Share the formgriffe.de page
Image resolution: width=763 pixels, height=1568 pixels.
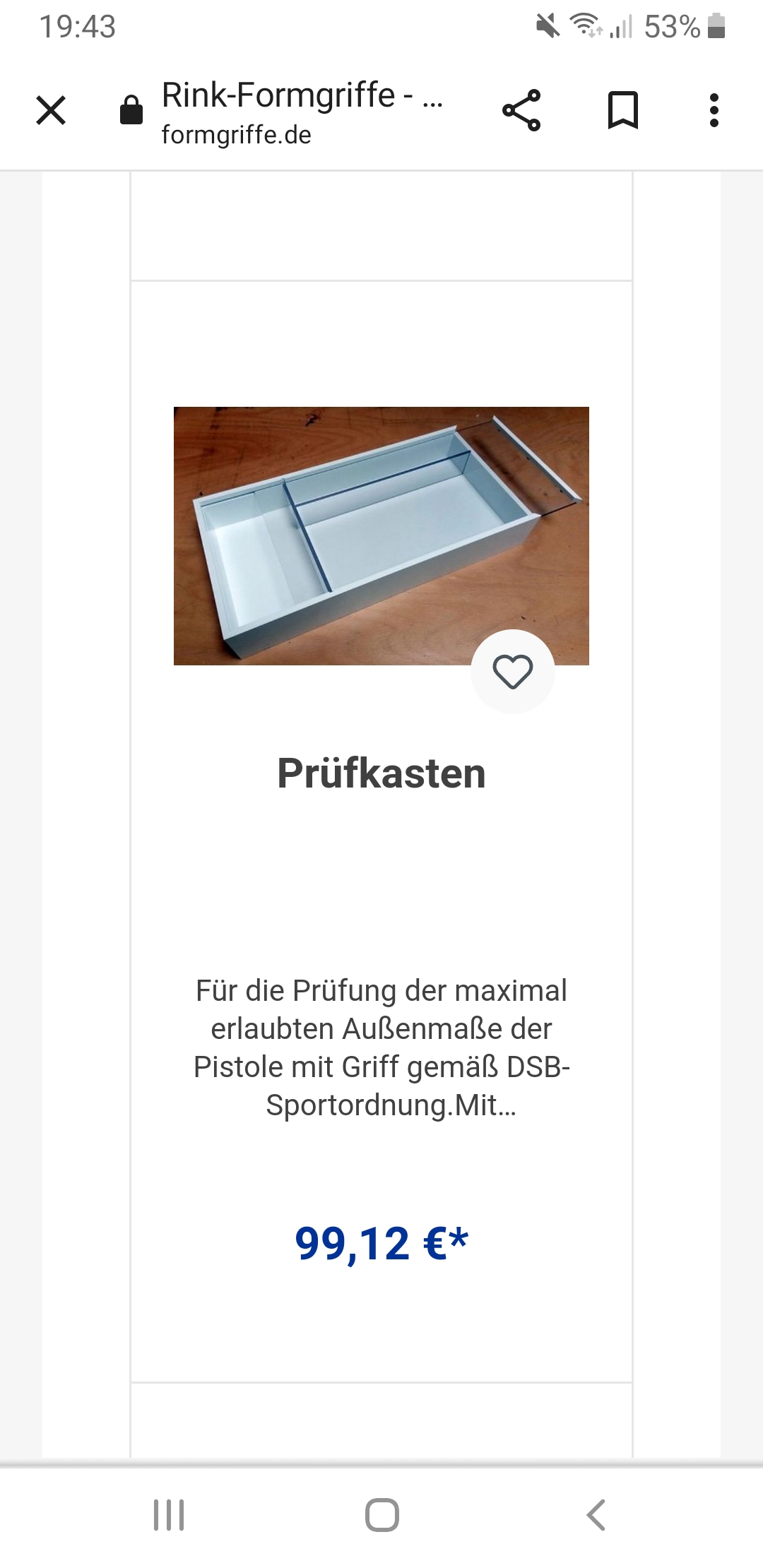(x=521, y=111)
